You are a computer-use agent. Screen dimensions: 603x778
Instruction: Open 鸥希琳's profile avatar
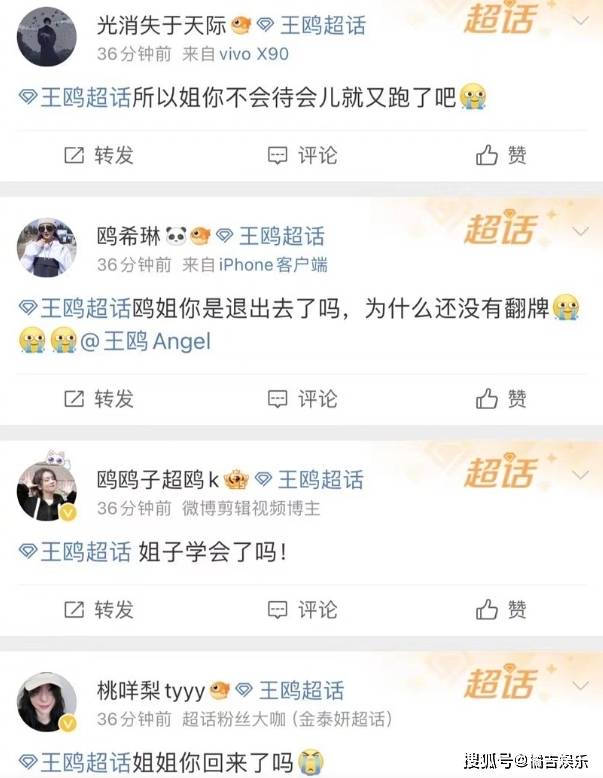coord(47,247)
